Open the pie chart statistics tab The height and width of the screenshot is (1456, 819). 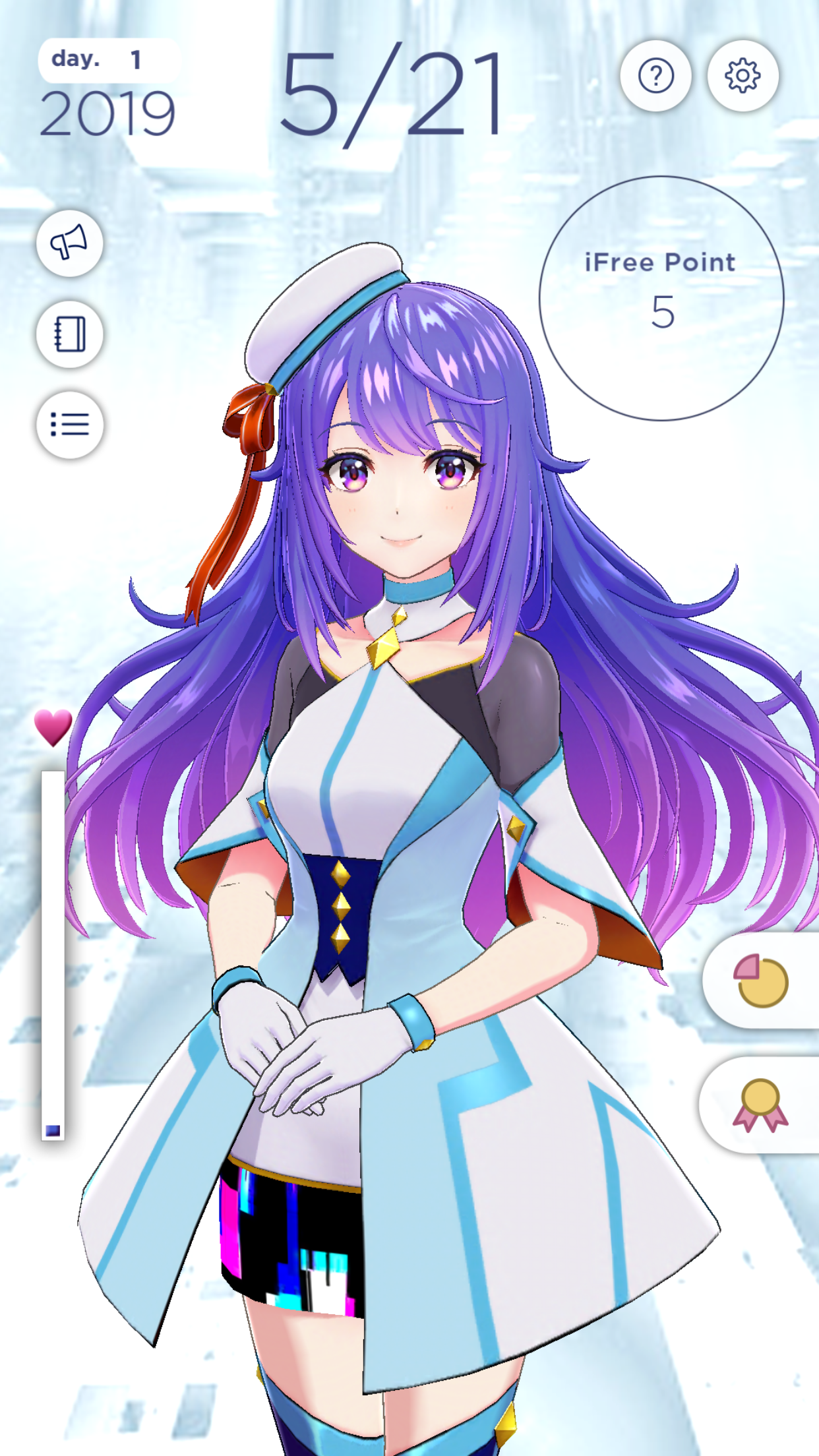tap(761, 981)
